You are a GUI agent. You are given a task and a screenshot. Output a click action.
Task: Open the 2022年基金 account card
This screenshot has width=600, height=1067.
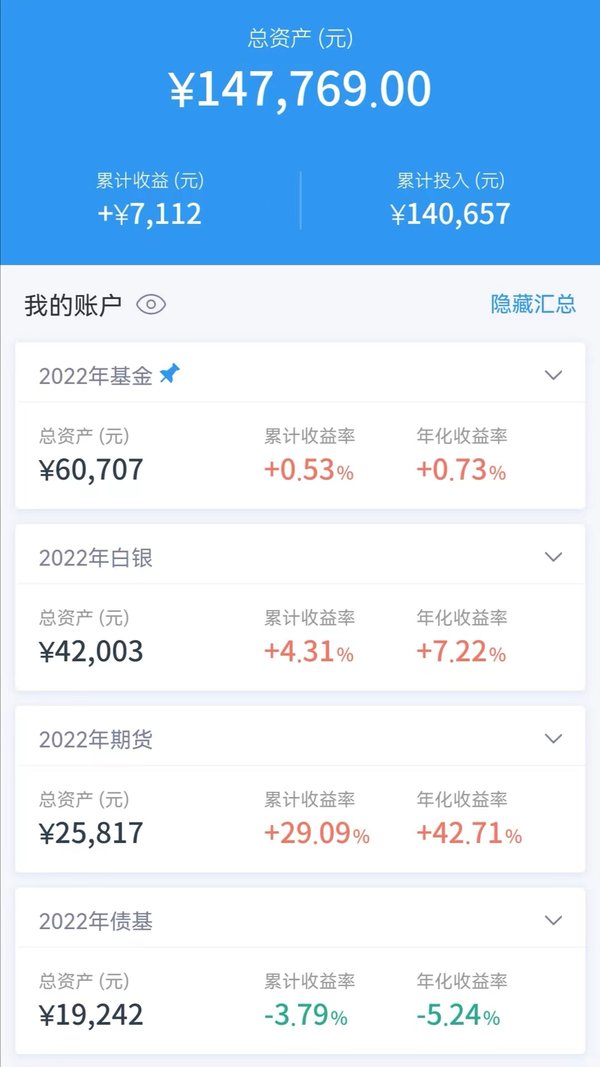click(300, 425)
